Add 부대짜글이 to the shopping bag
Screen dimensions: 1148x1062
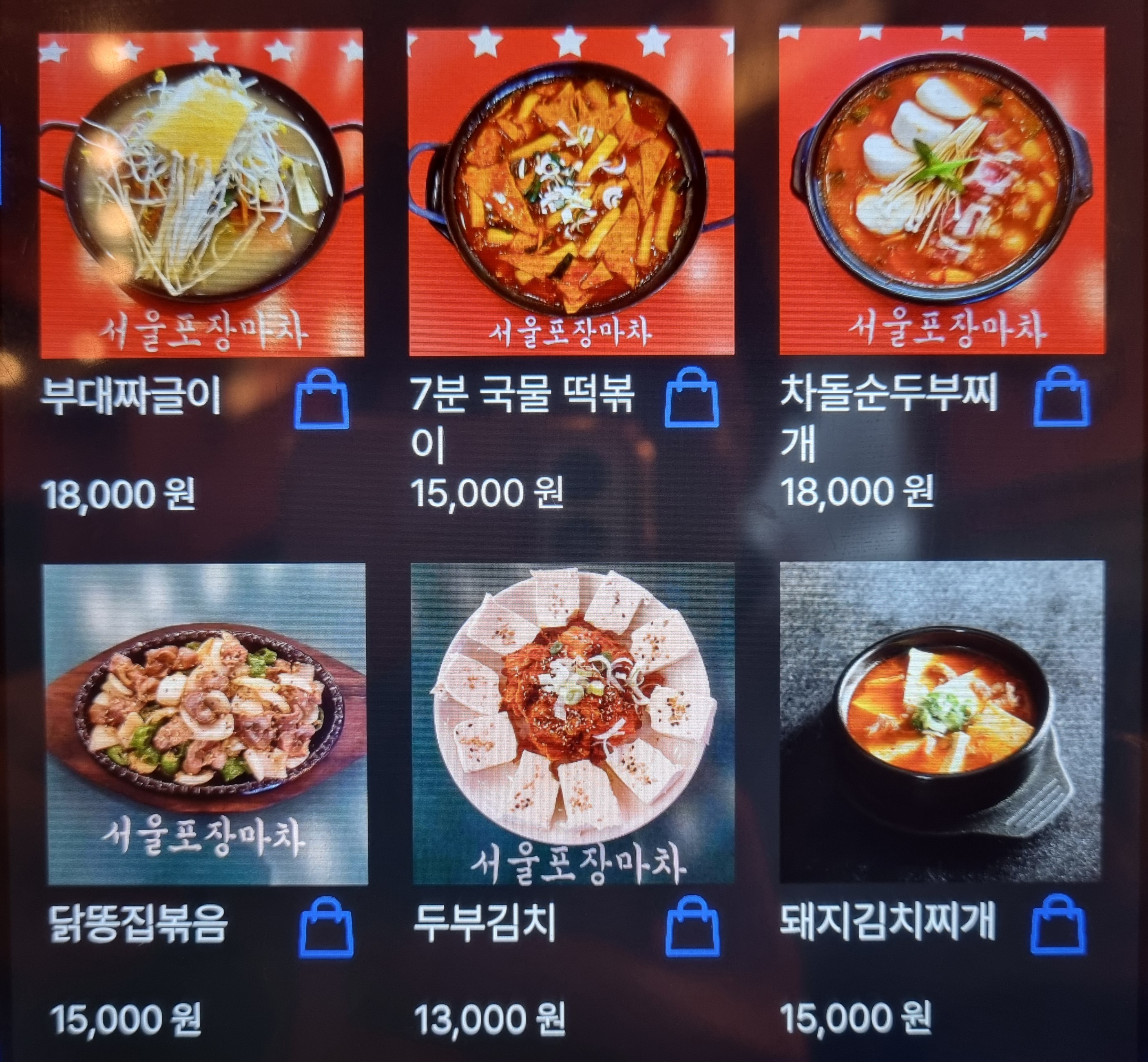[x=322, y=400]
